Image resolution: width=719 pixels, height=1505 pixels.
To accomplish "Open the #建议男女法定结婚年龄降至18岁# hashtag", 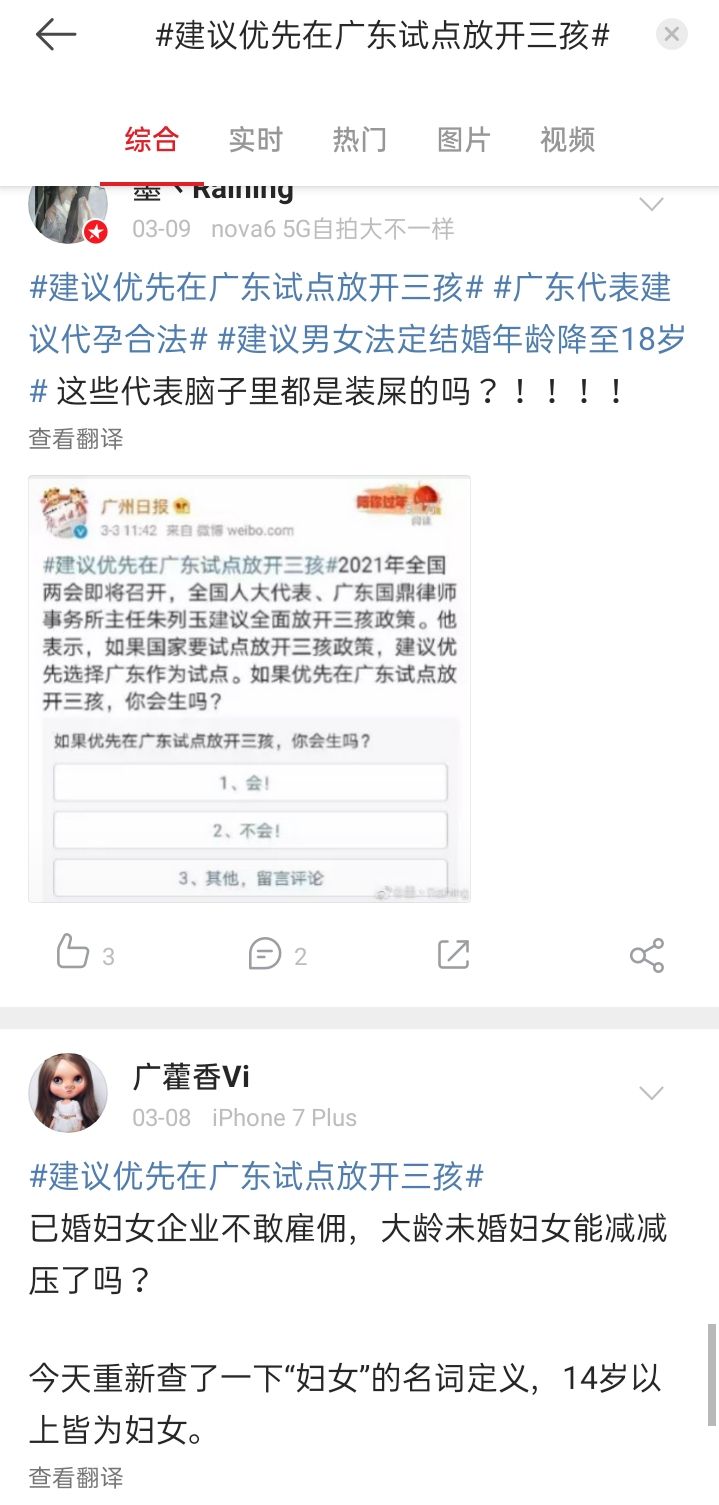I will tap(450, 340).
